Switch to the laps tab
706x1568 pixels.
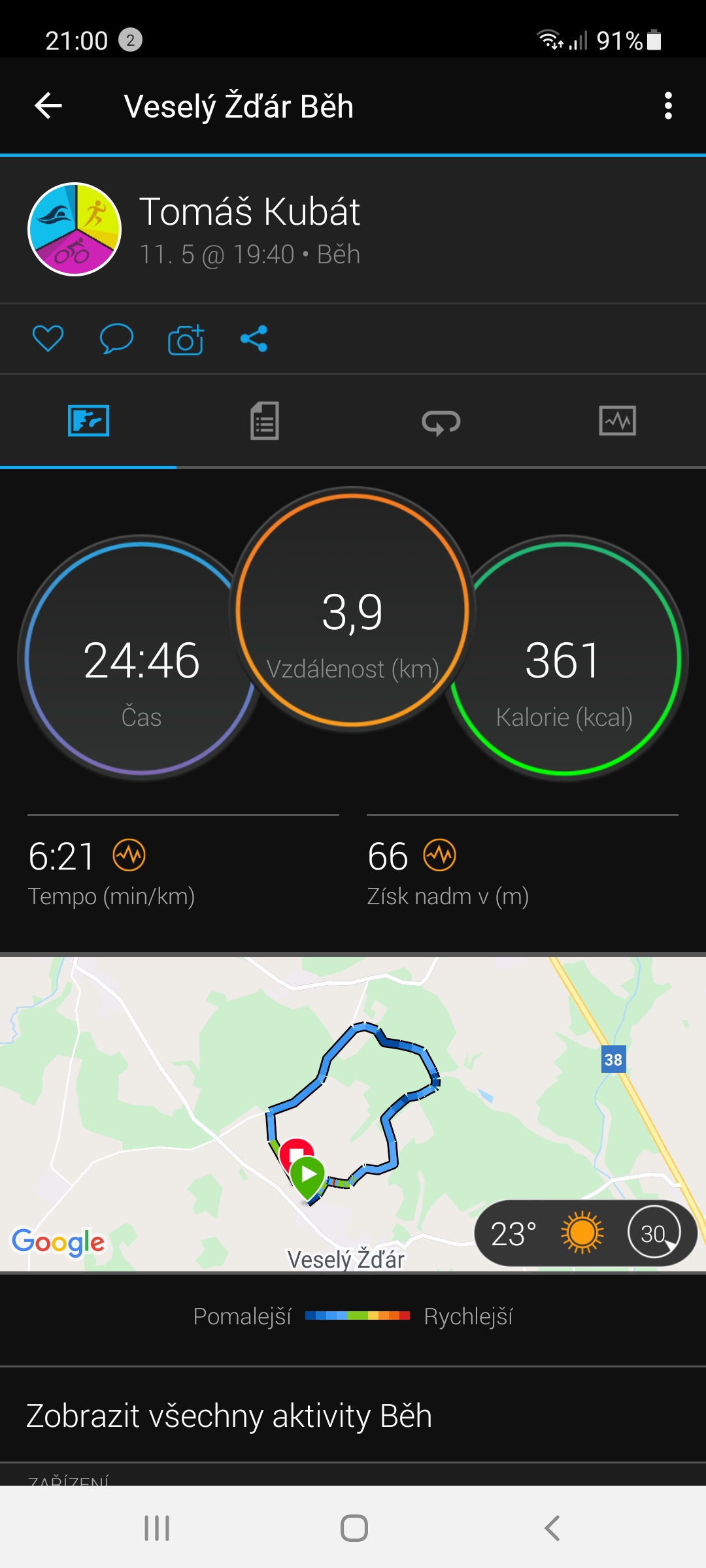[441, 421]
